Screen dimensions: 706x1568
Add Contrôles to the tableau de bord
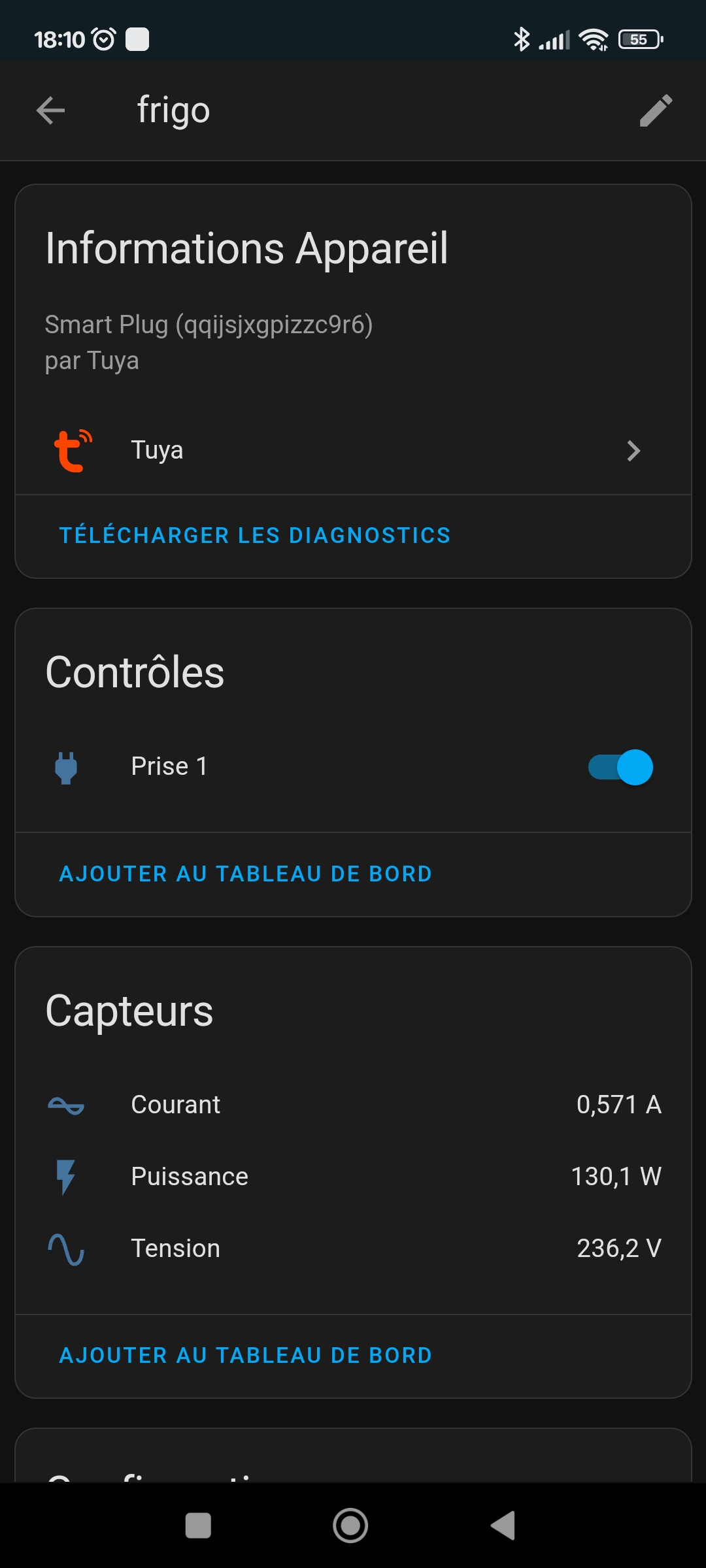[x=246, y=874]
